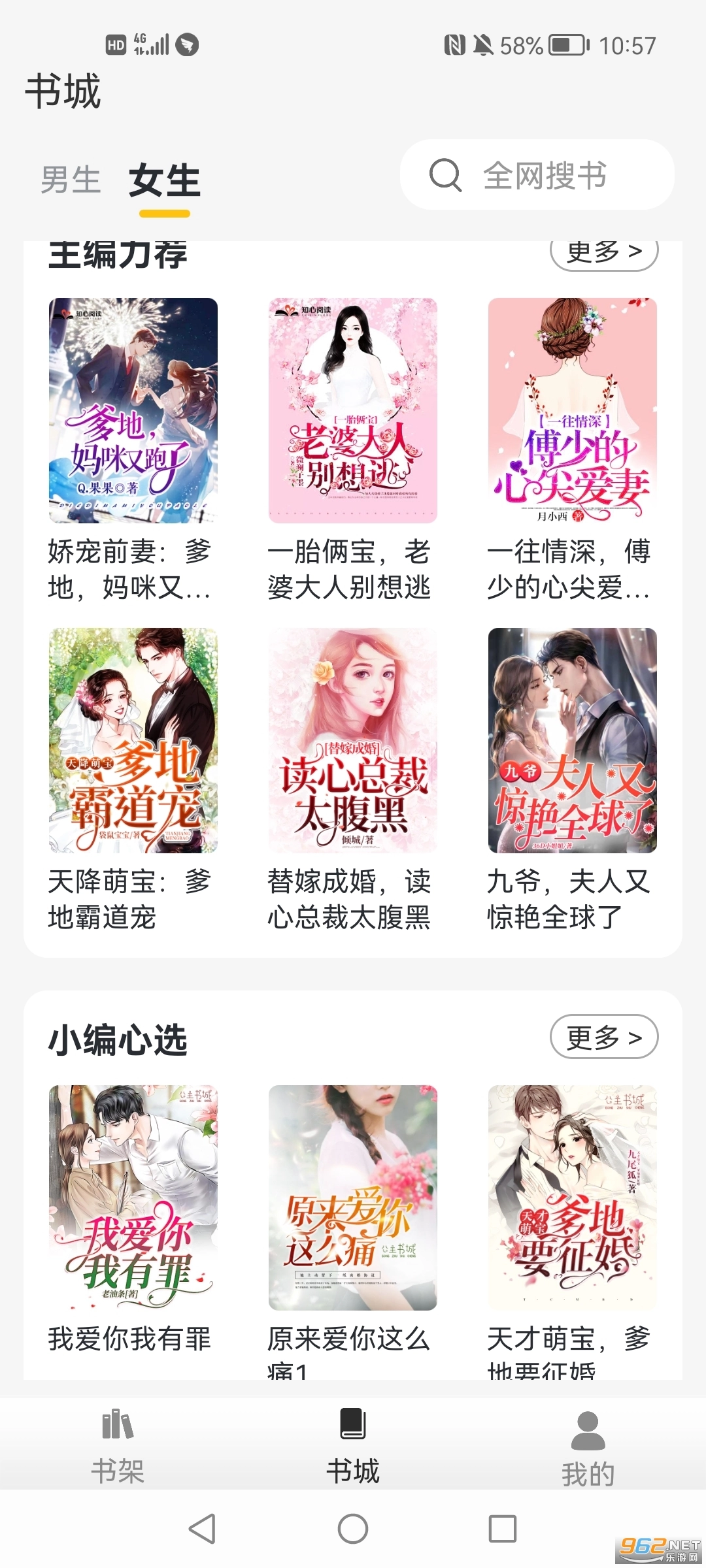This screenshot has width=706, height=1568.
Task: Tap the 我爱你我有罪 cover thumbnail
Action: click(x=133, y=1200)
